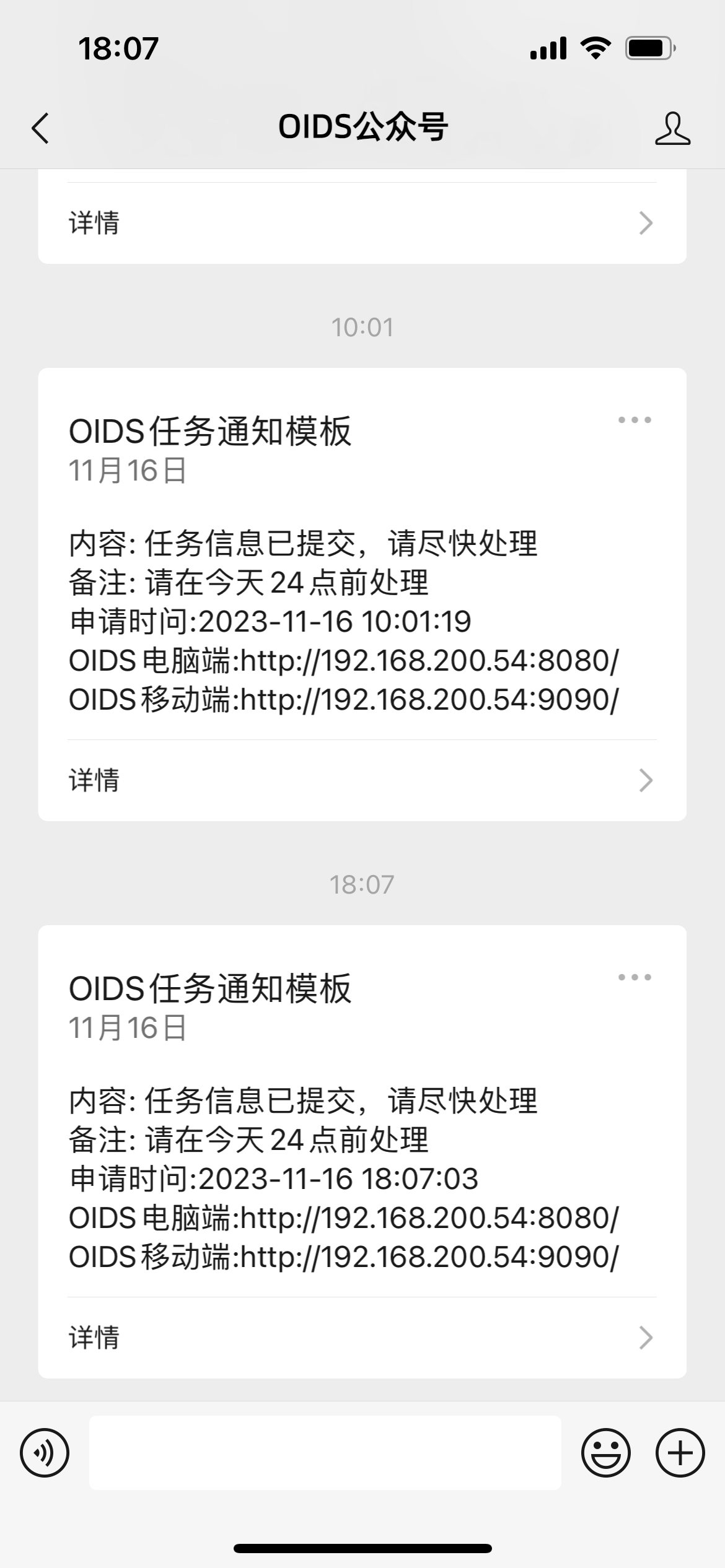Open overflow dots on the 10:01:19 notification
Viewport: 725px width, 1568px height.
(x=635, y=420)
